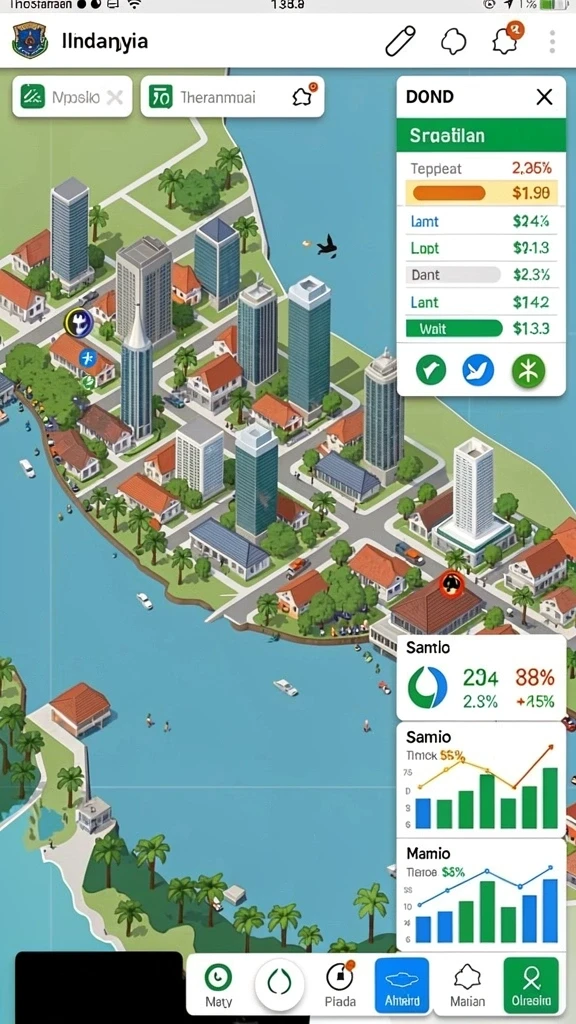
Task: Open the Mamio chart card
Action: 481,895
